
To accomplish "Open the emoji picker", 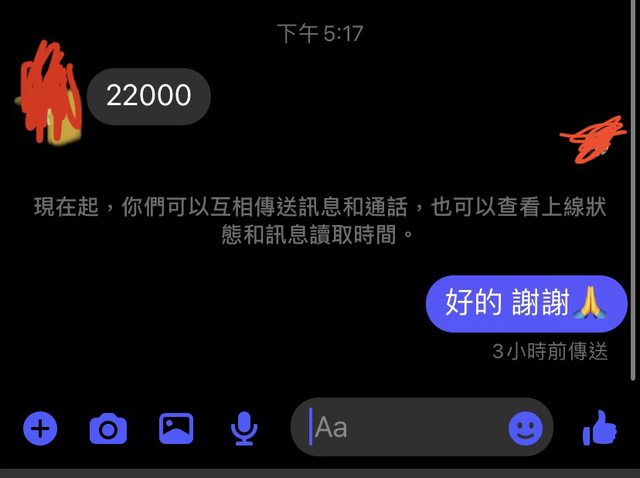I will click(525, 429).
